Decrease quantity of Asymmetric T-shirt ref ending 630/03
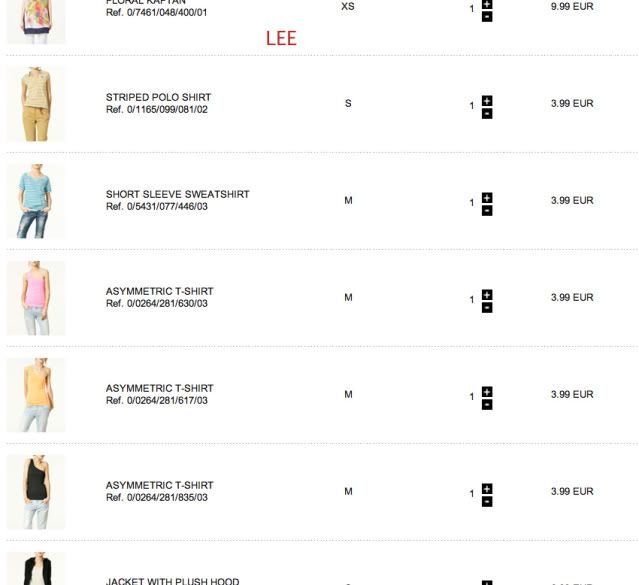This screenshot has height=585, width=639. coord(487,308)
